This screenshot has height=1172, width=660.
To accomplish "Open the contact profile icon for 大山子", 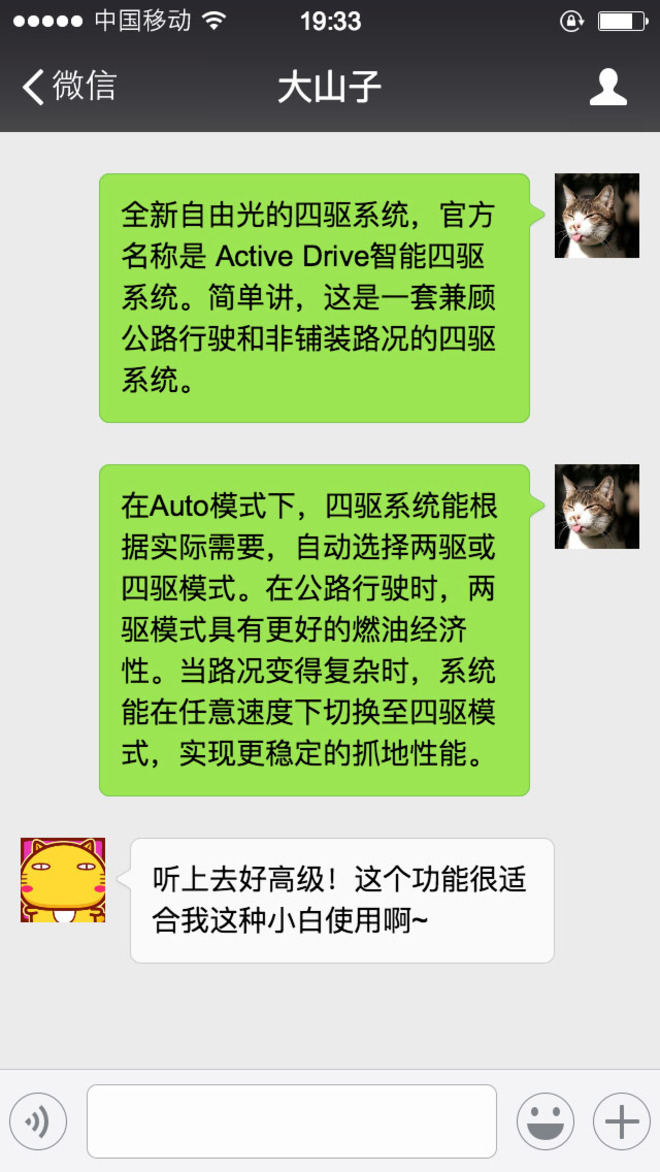I will [x=607, y=87].
